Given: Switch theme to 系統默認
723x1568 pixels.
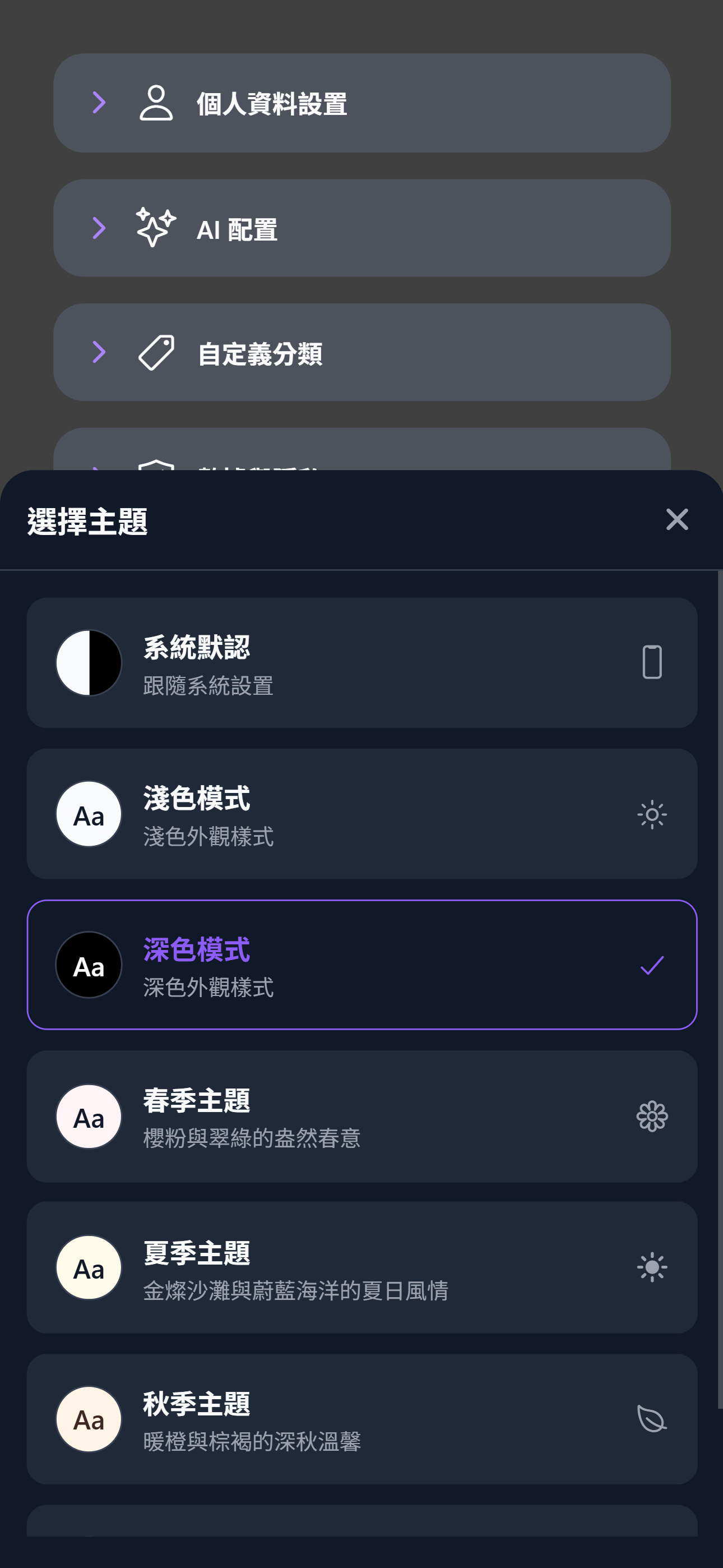Looking at the screenshot, I should click(x=361, y=663).
